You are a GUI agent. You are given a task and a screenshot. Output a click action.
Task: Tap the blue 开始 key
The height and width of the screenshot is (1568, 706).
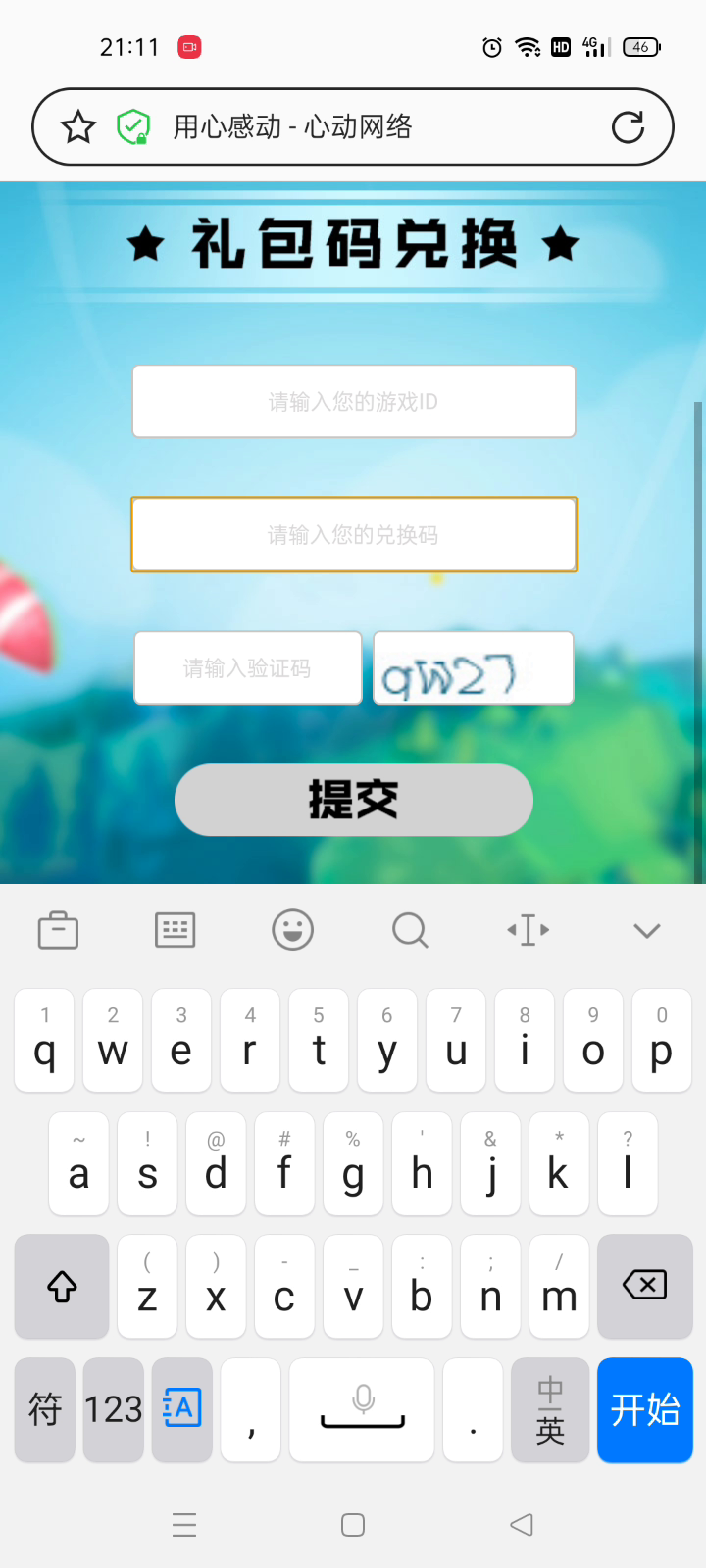click(x=644, y=1409)
